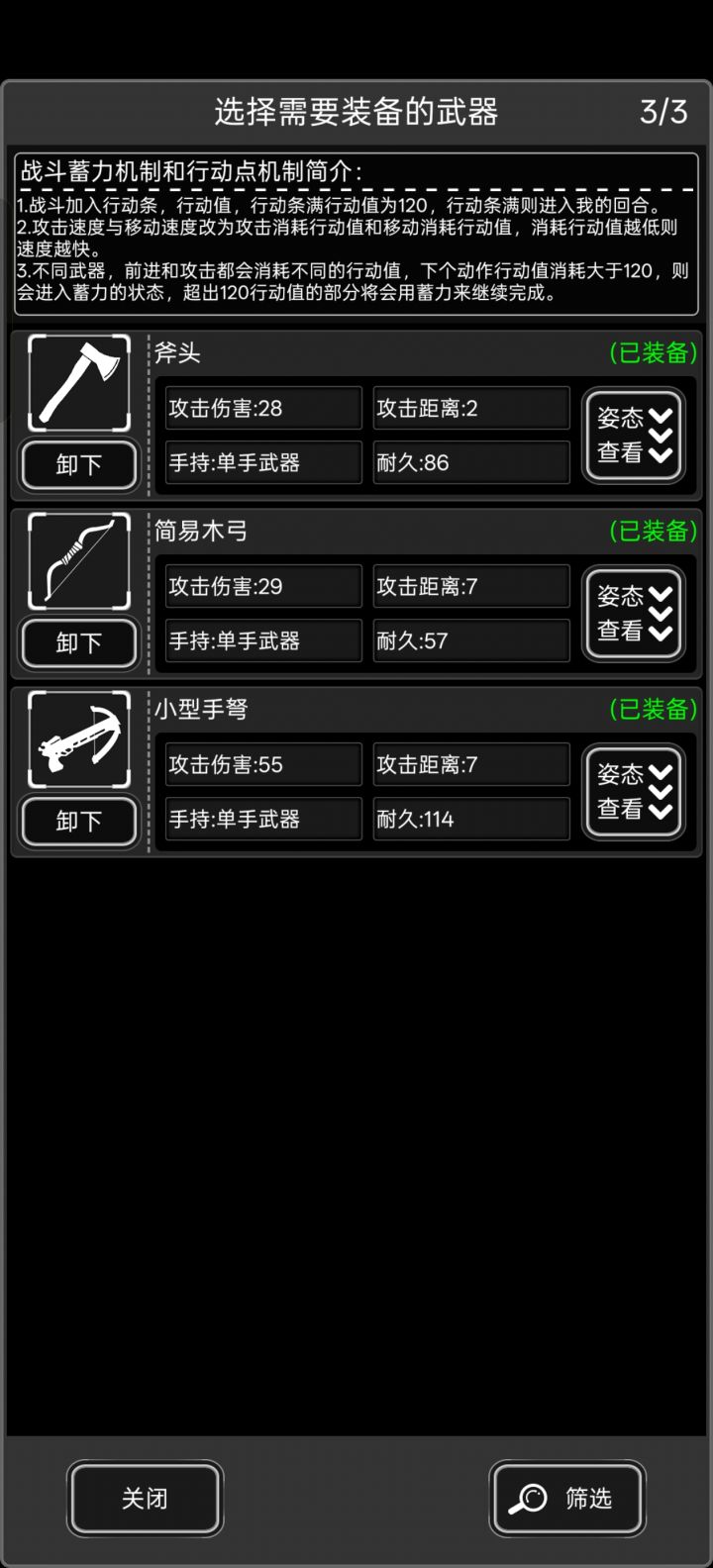Screen dimensions: 713x1568
Task: Click the bow attack range 攻击距离:7 field
Action: [470, 586]
